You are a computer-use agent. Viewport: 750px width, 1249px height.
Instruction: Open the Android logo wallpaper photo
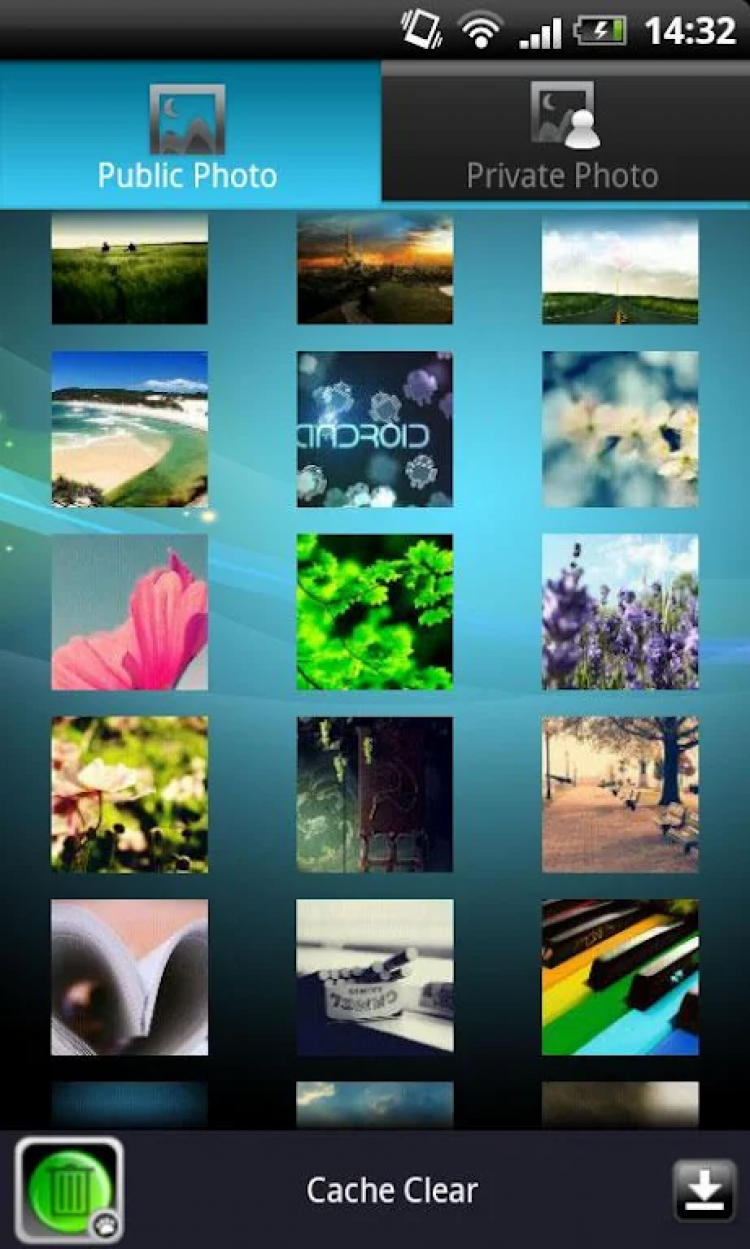[375, 429]
